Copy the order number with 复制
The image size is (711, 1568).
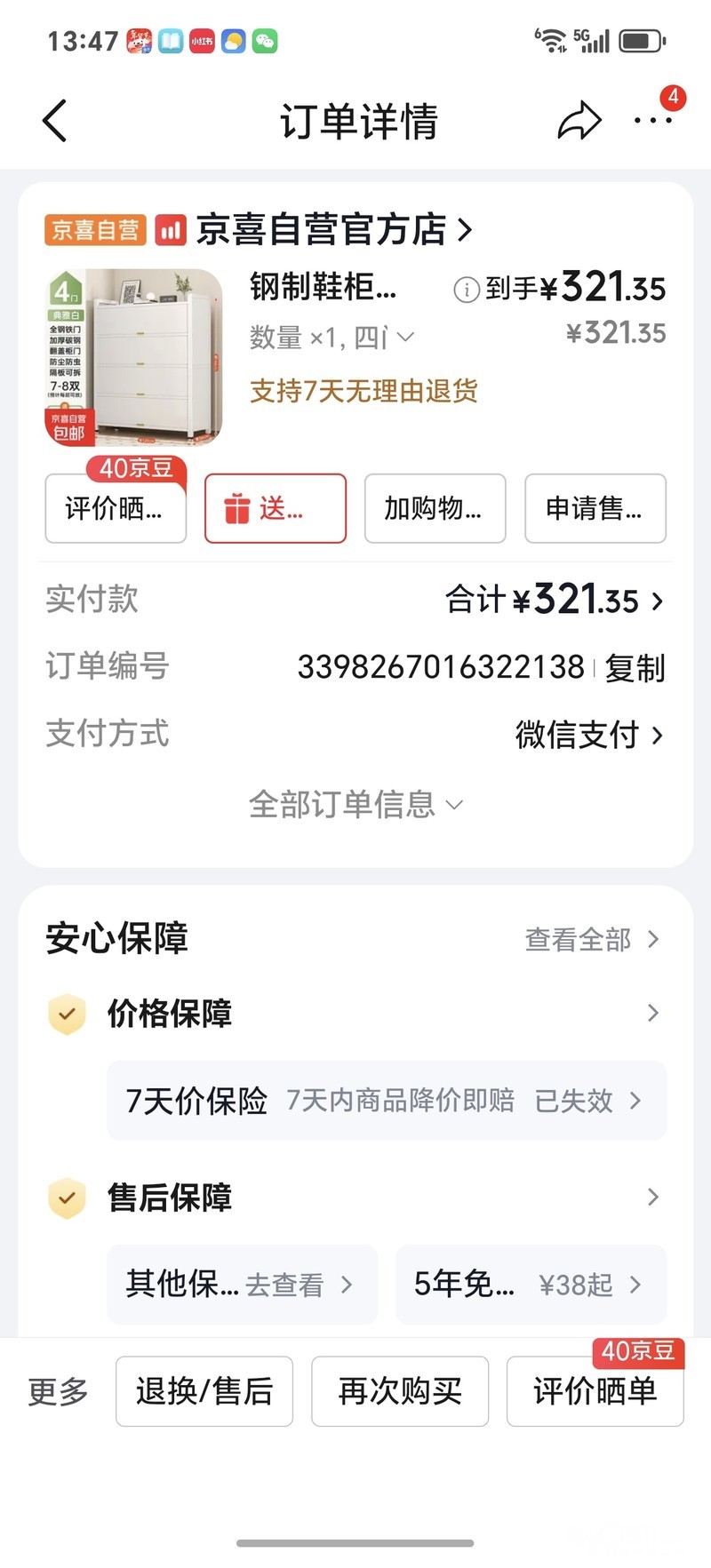point(635,668)
